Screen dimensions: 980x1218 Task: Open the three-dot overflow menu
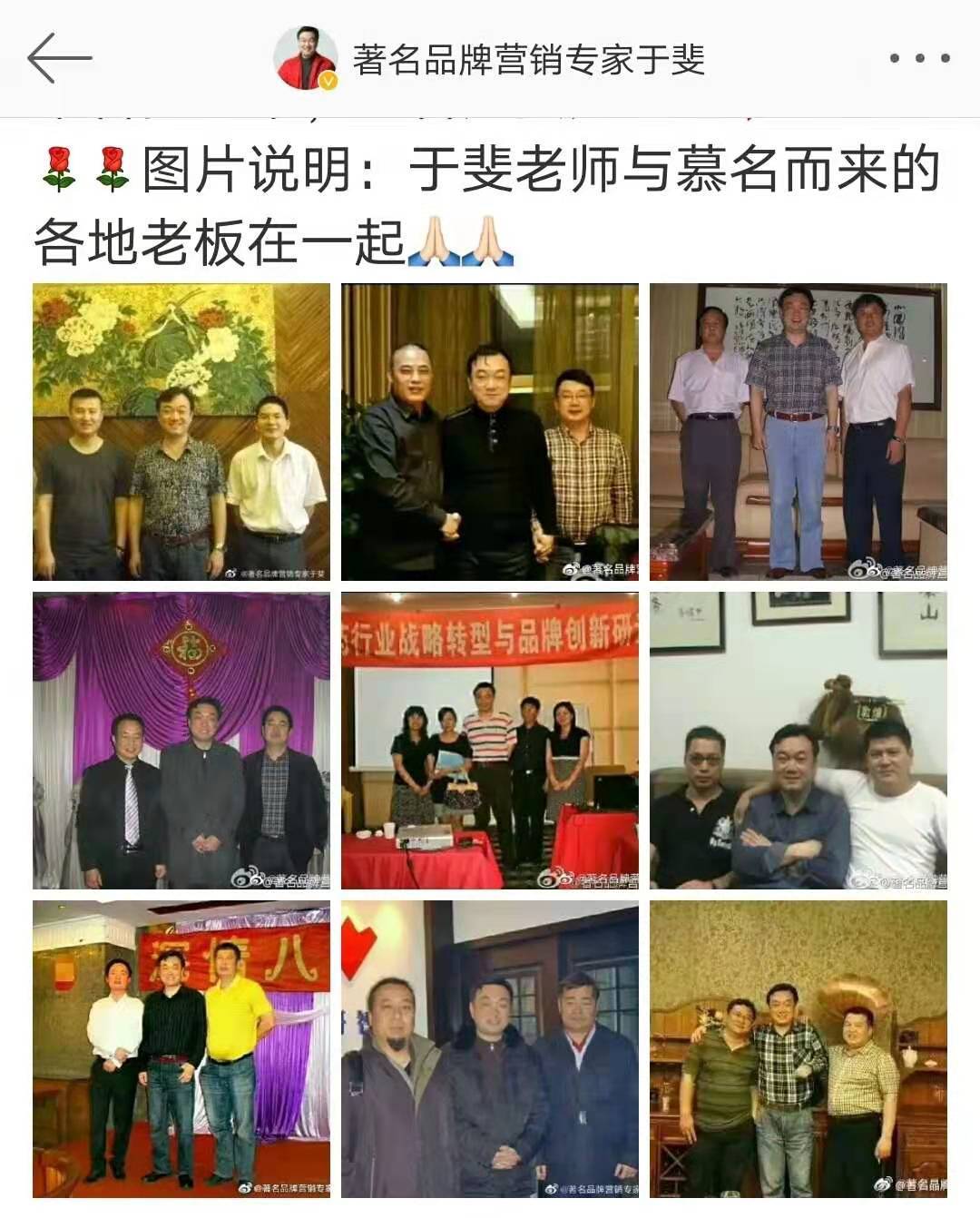coord(918,58)
